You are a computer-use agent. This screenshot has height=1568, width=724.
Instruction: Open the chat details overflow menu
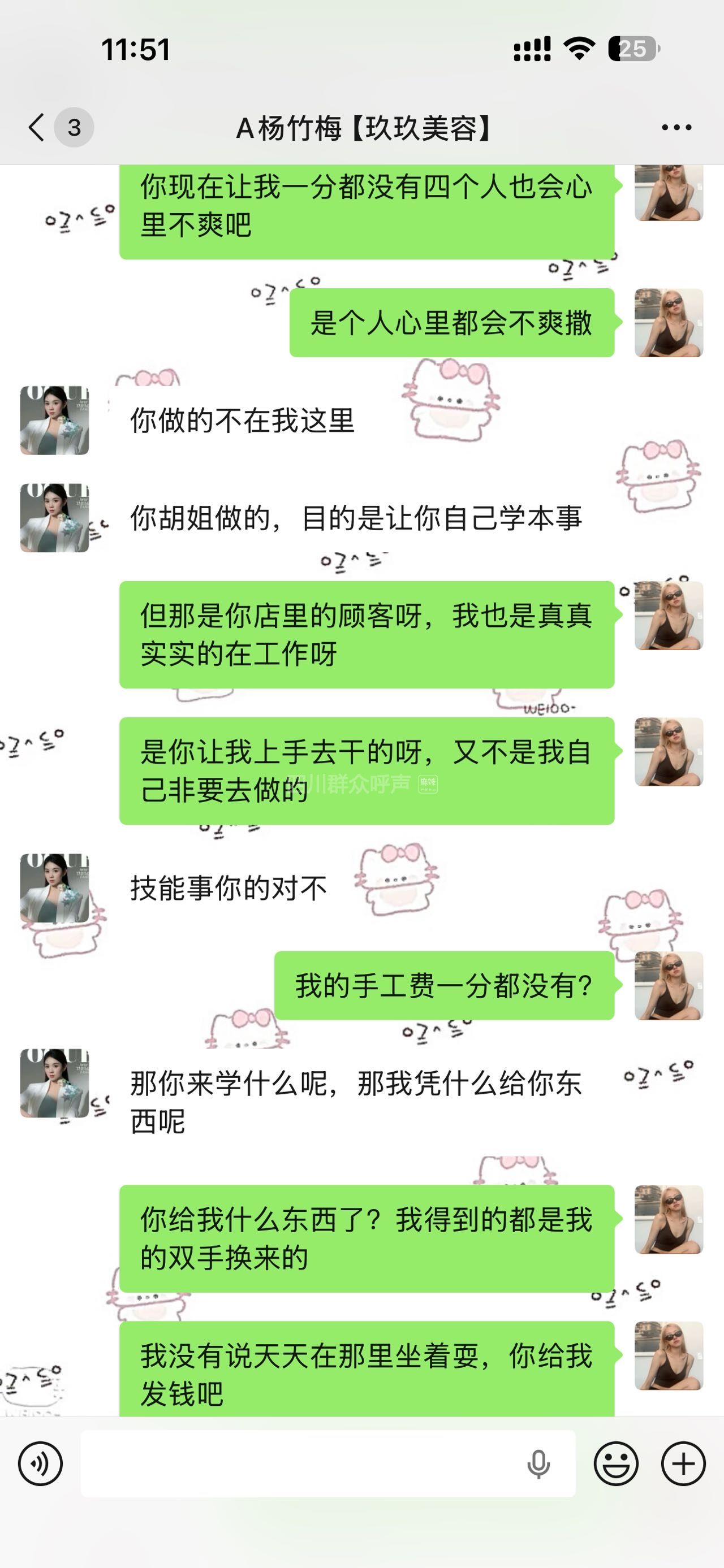pos(676,128)
